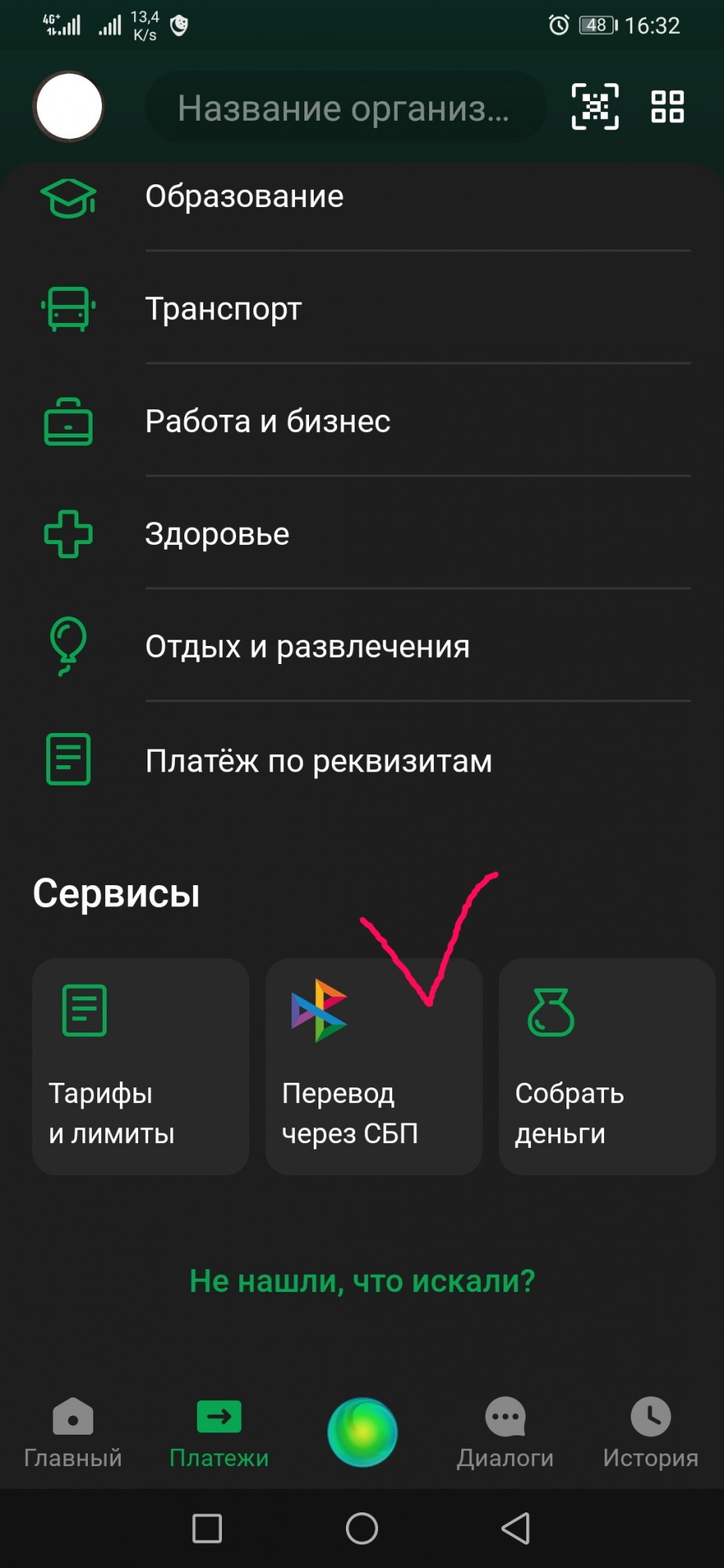The width and height of the screenshot is (724, 1568).
Task: Tap the system back button
Action: pos(515,1528)
